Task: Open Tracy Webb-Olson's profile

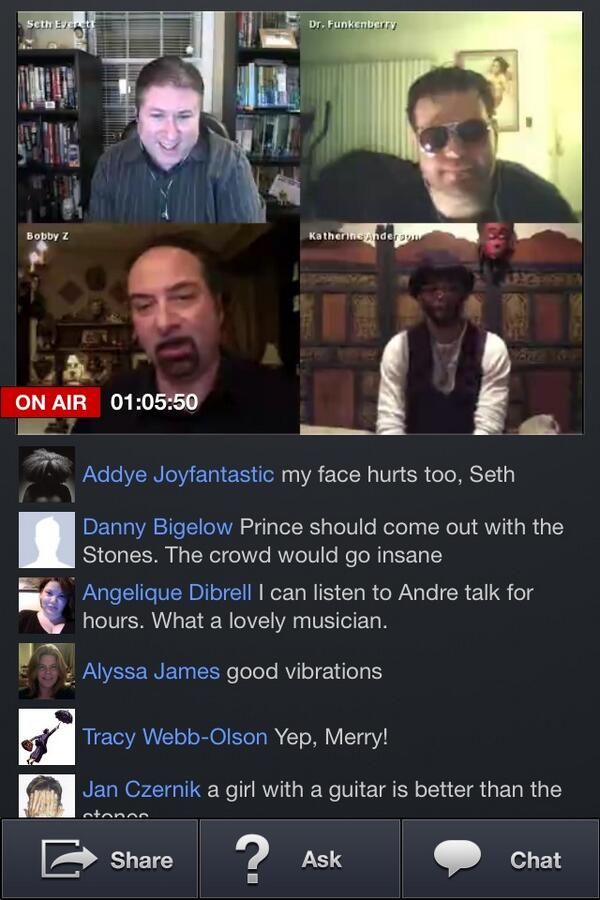Action: 175,737
